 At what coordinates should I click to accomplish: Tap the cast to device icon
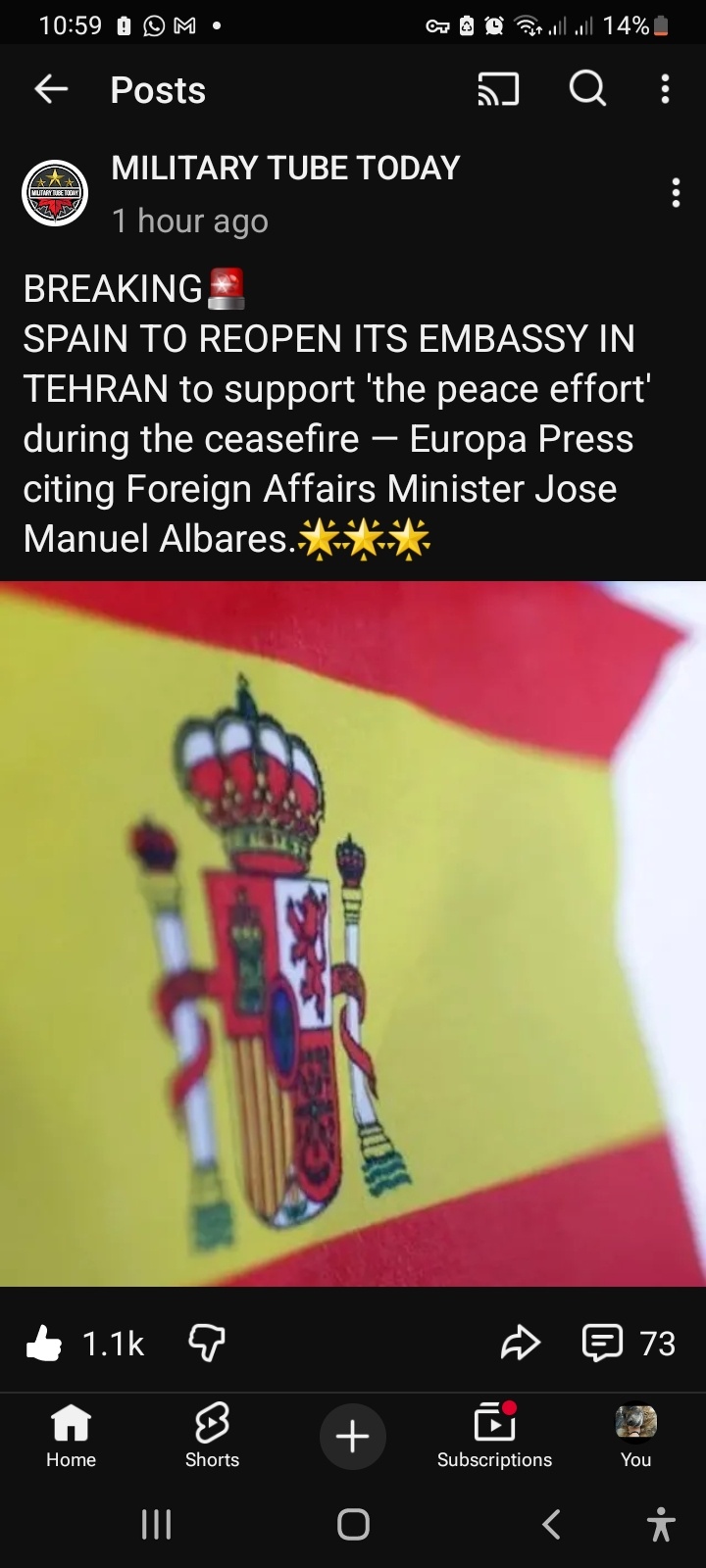coord(498,90)
